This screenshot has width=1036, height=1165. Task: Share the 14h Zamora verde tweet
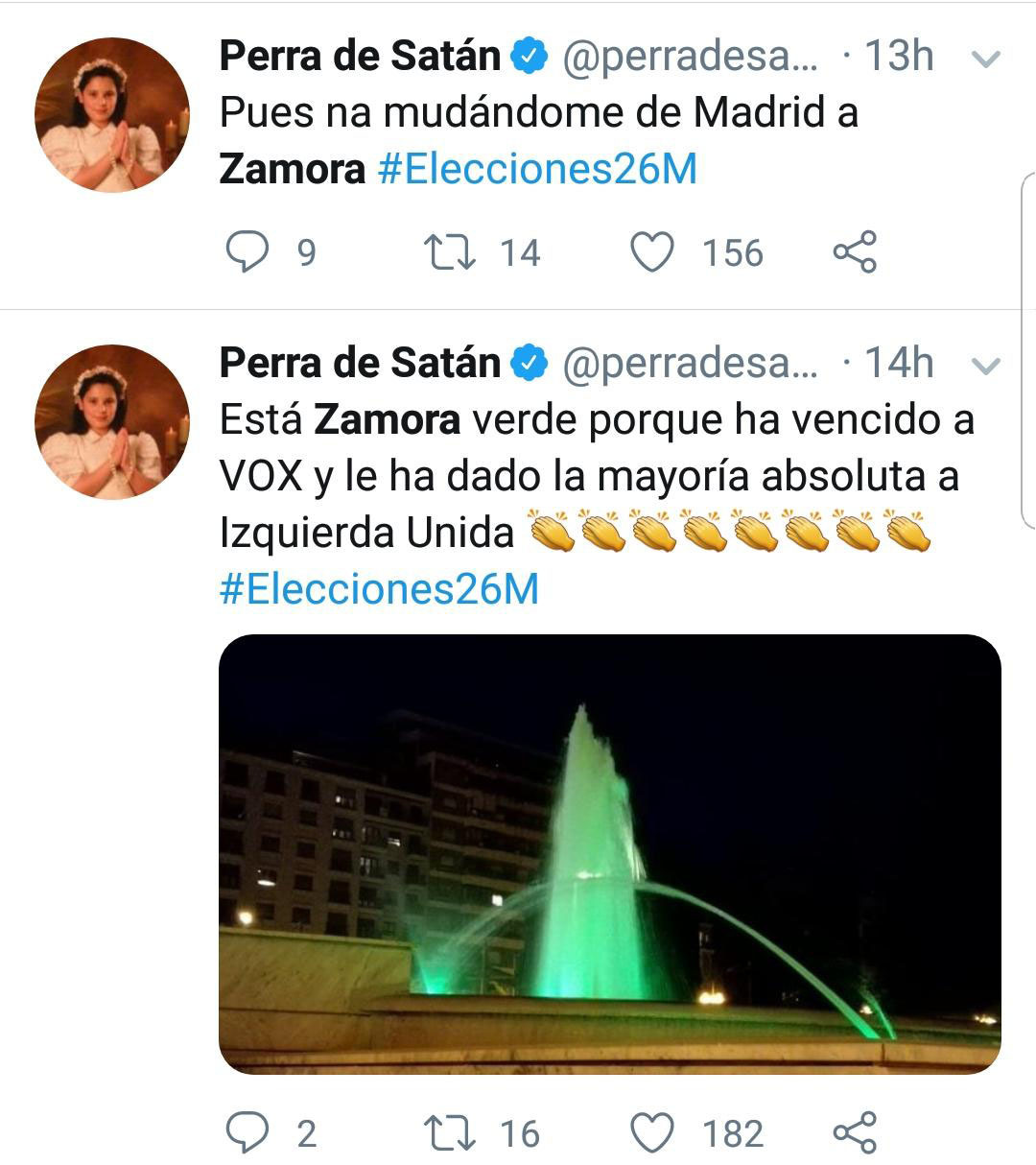[854, 1132]
